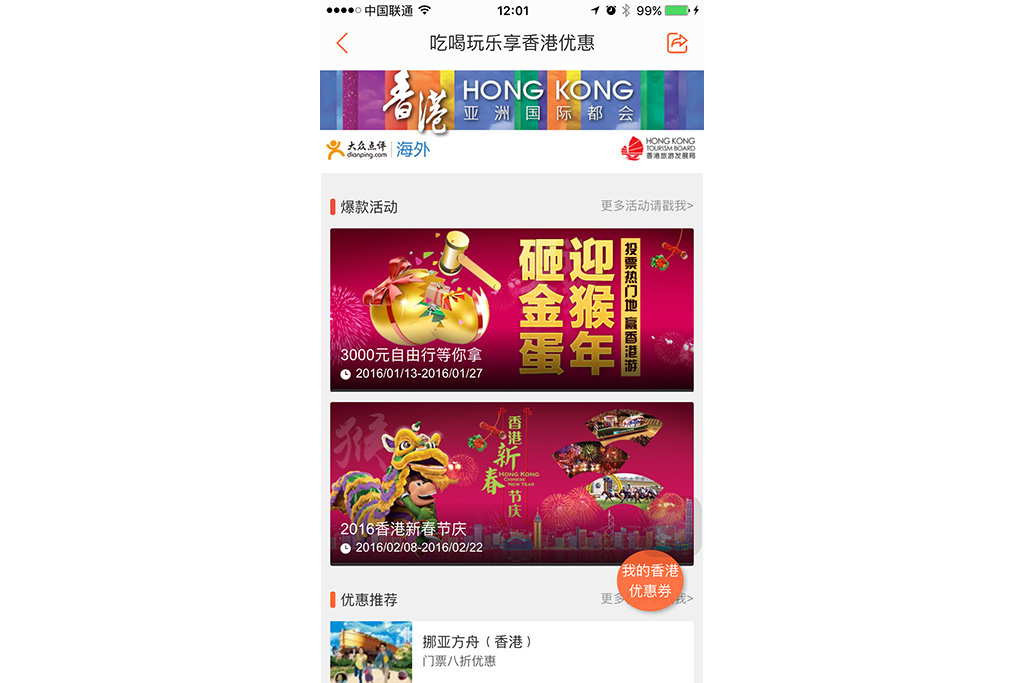Tap 更多活动请戳我 link
Viewport: 1024px width, 683px height.
click(646, 206)
